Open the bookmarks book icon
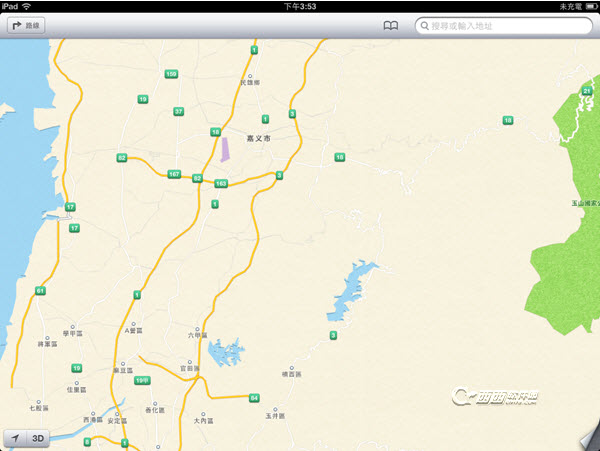The image size is (600, 451). pyautogui.click(x=391, y=26)
